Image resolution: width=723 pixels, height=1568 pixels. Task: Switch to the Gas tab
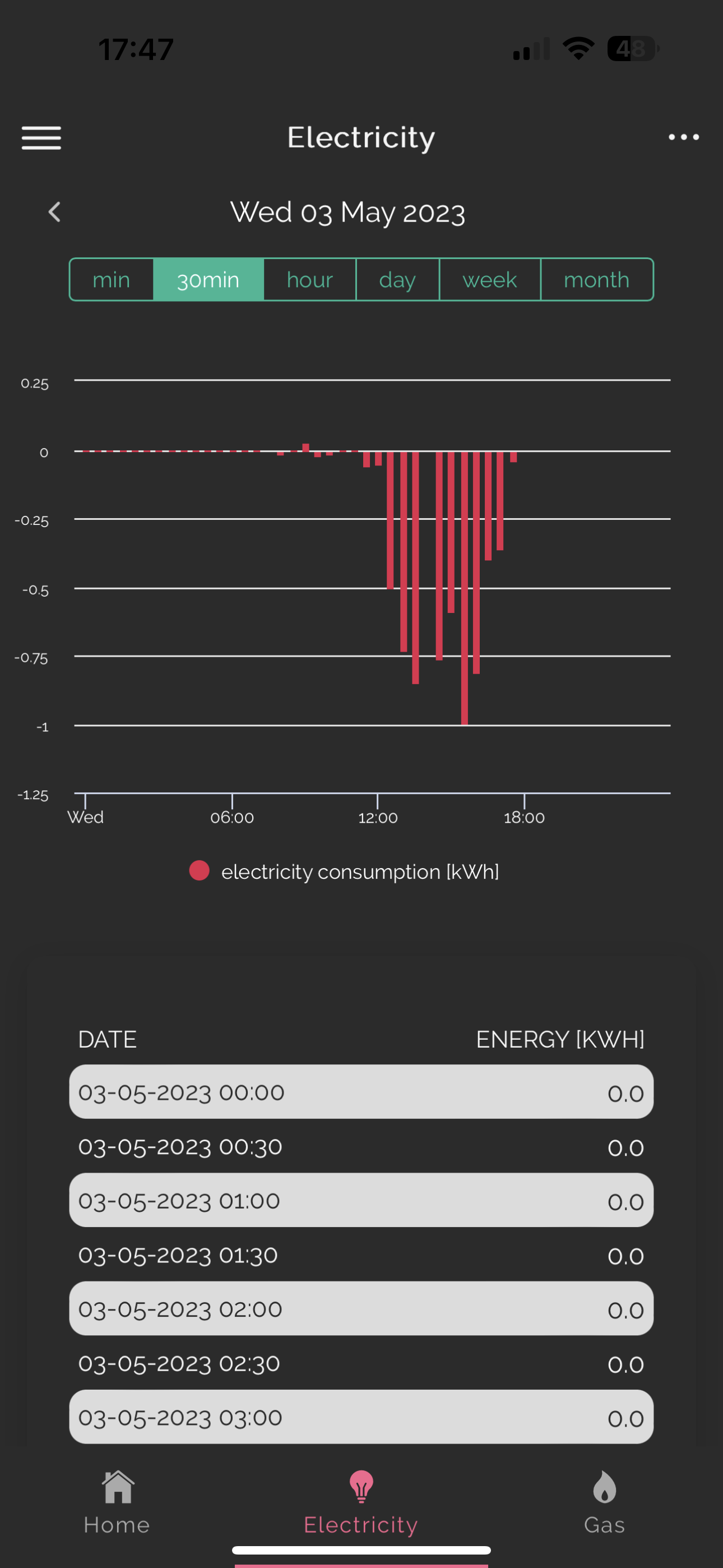click(604, 1503)
